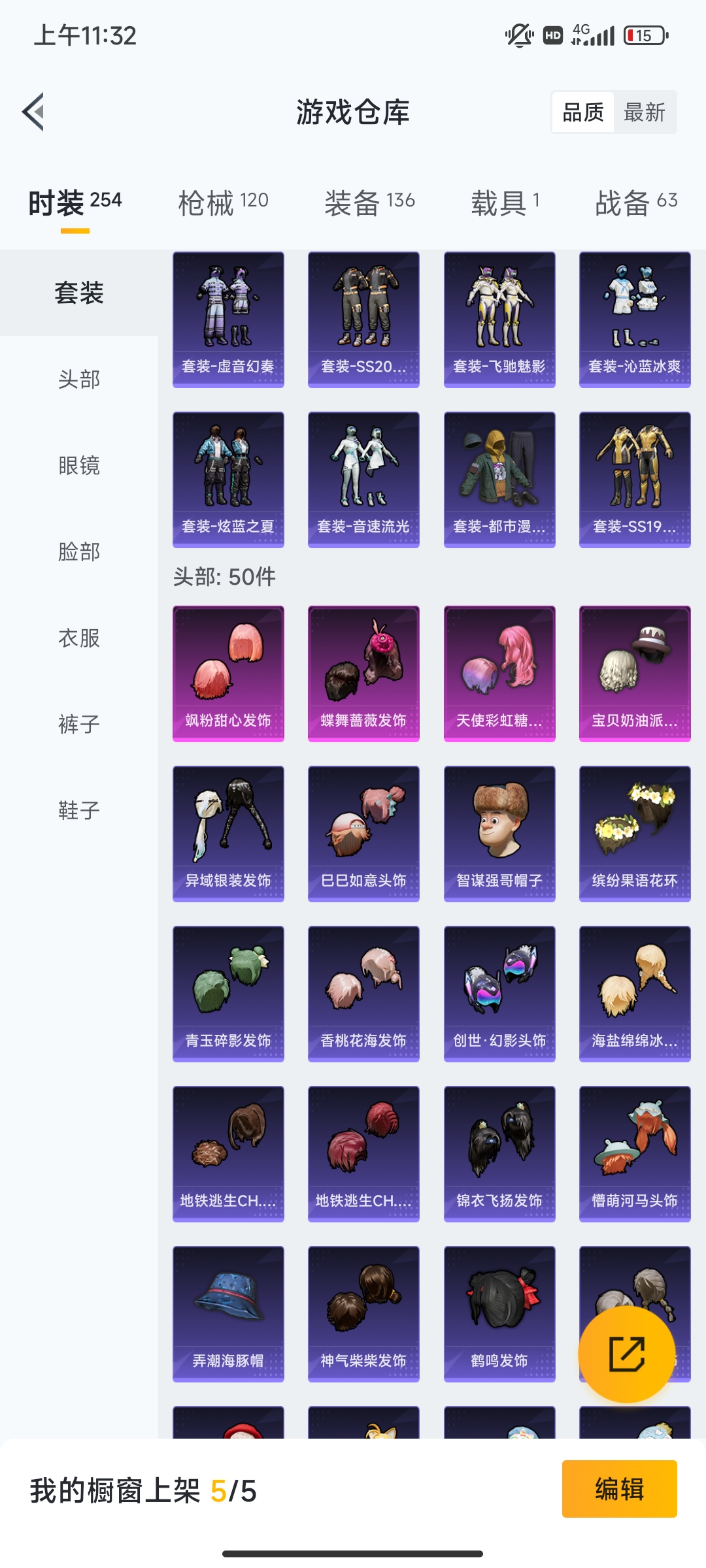Open the 套装-虚音幻奏 outfit item
The height and width of the screenshot is (1568, 706).
(x=228, y=319)
